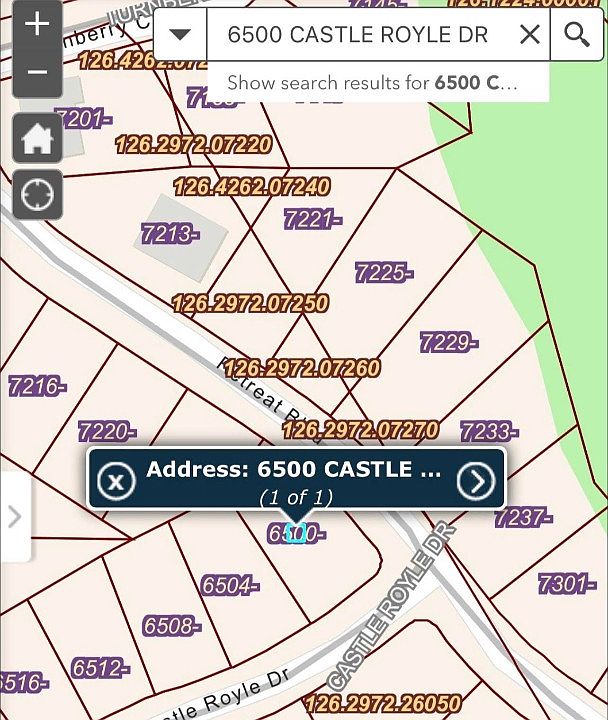
Task: Return map to default home extent
Action: click(x=37, y=139)
